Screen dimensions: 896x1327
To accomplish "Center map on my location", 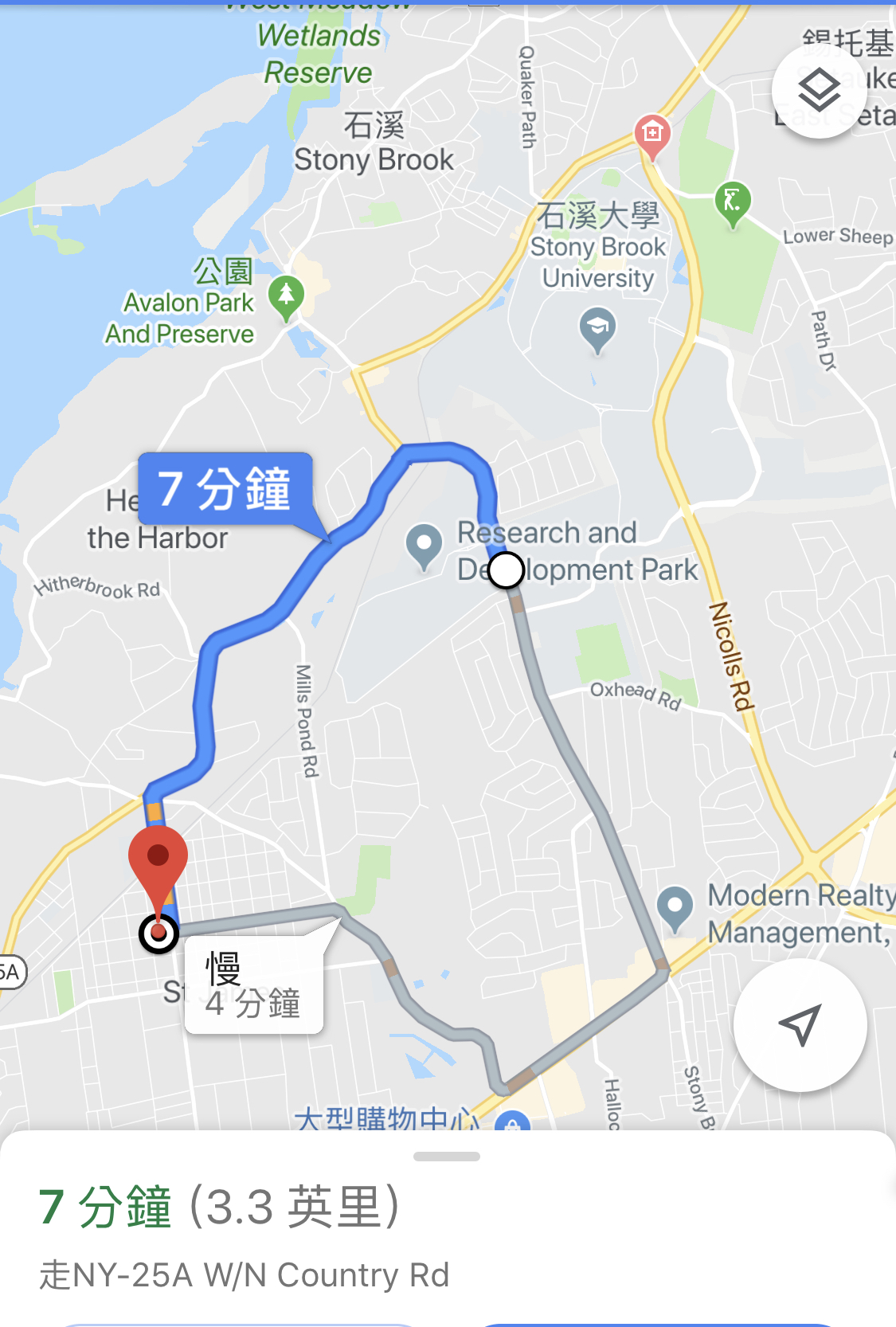I will click(x=800, y=1025).
